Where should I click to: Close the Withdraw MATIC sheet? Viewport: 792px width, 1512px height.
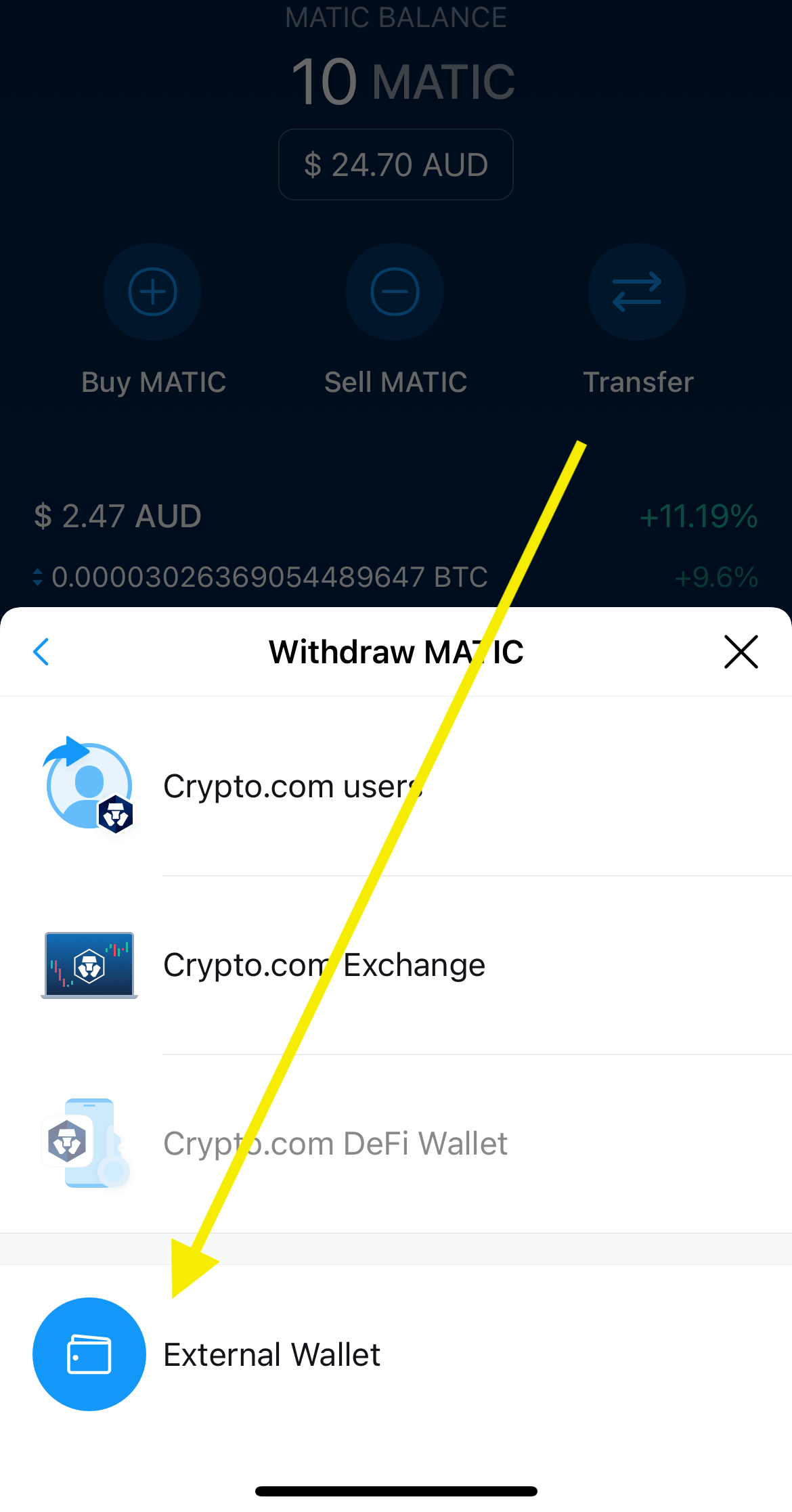[x=741, y=652]
